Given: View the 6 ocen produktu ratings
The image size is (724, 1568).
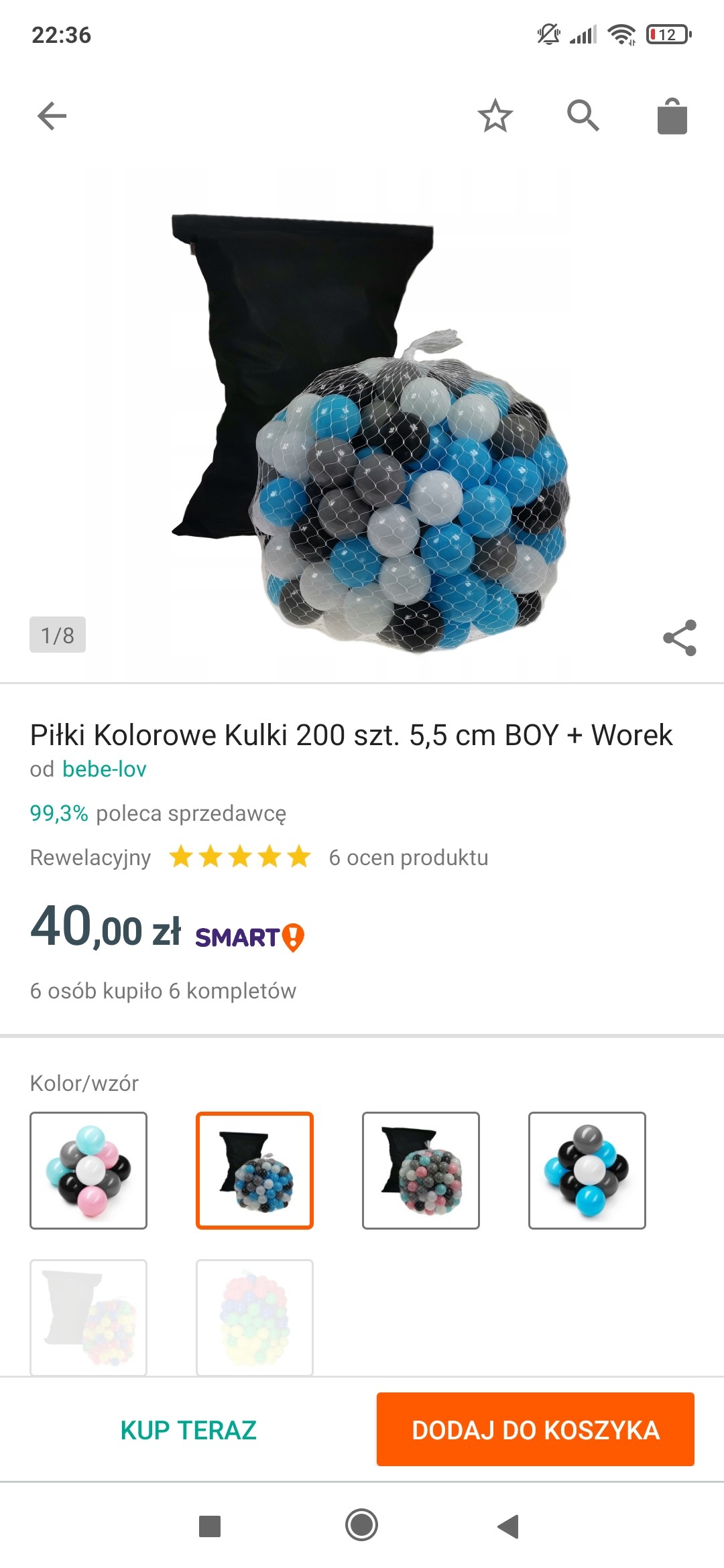Looking at the screenshot, I should [408, 858].
